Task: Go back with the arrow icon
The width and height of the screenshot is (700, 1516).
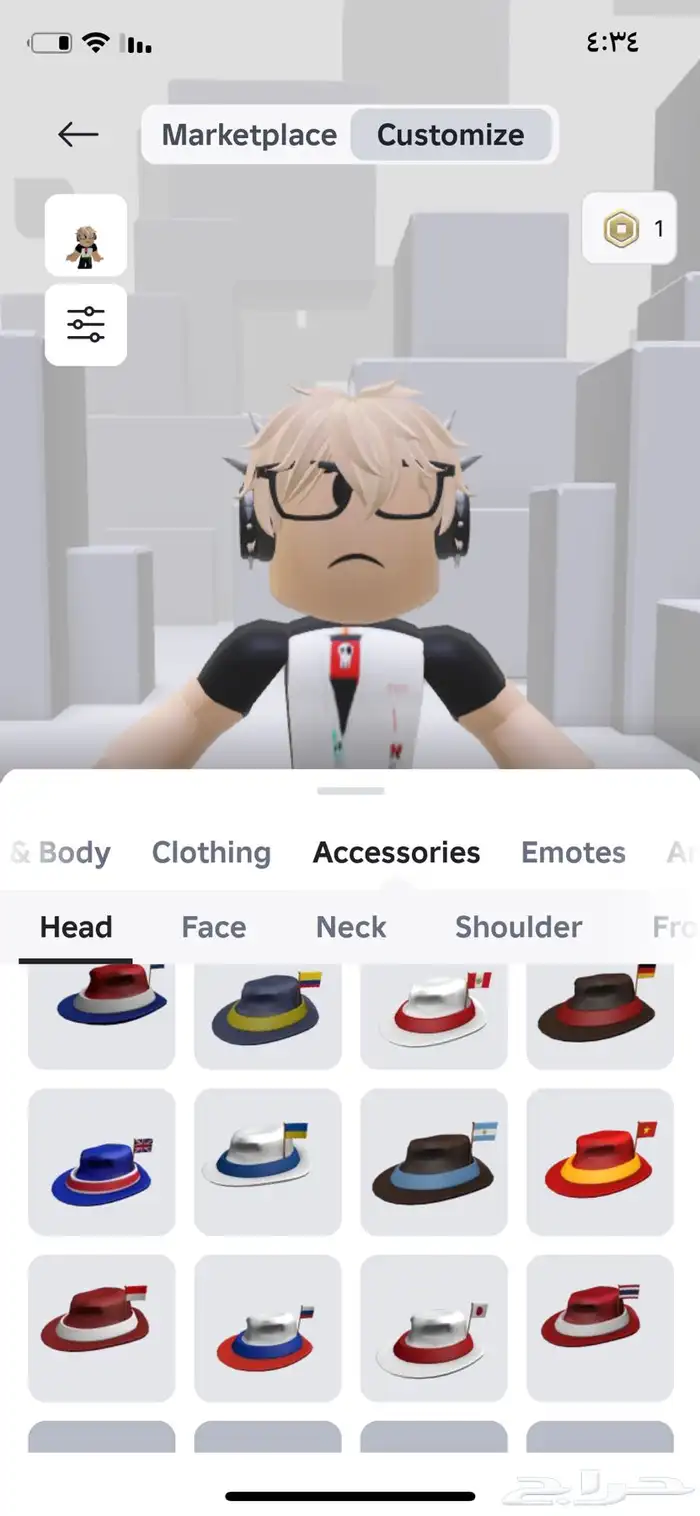Action: pos(78,134)
